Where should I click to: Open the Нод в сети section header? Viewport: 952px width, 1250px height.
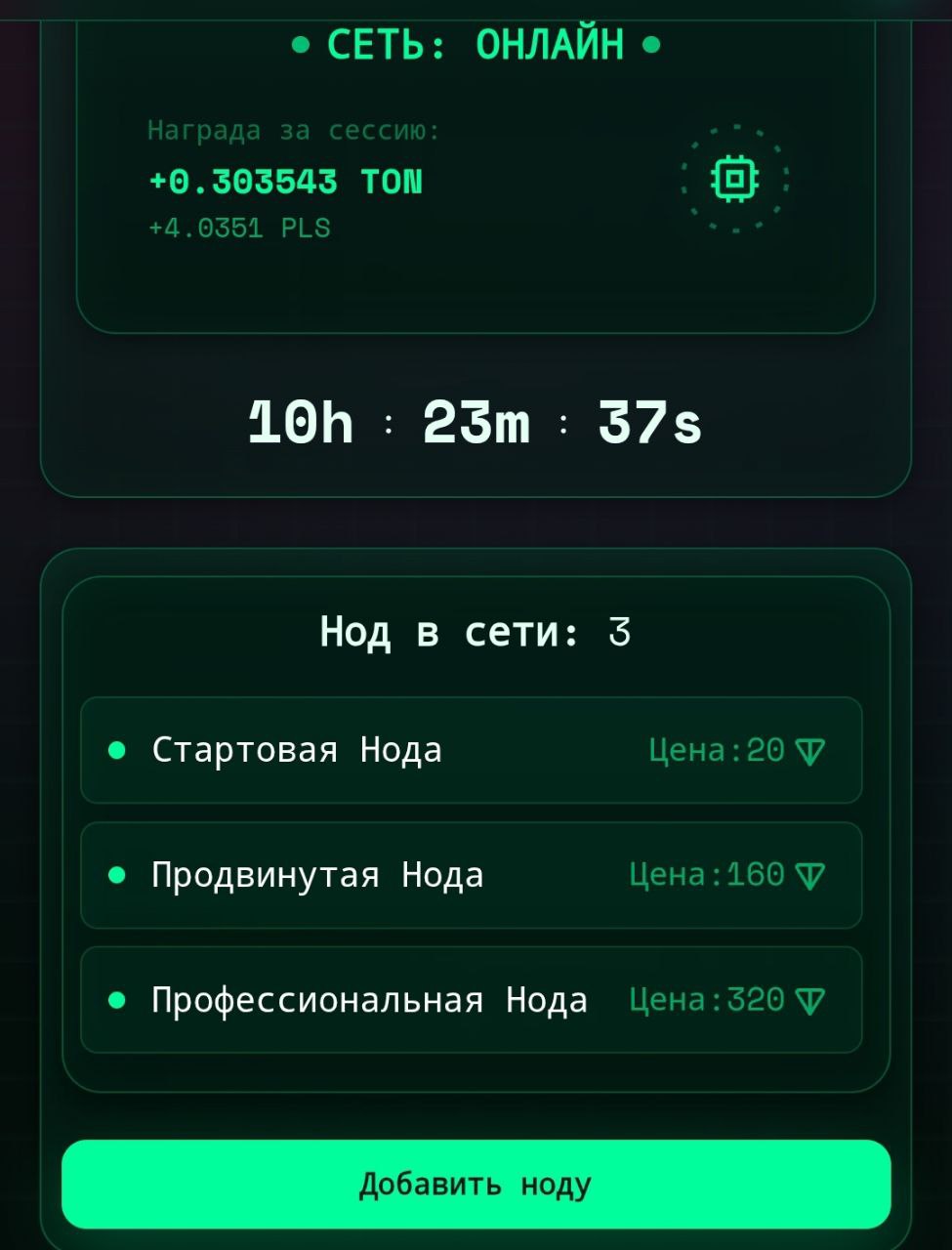(x=476, y=631)
